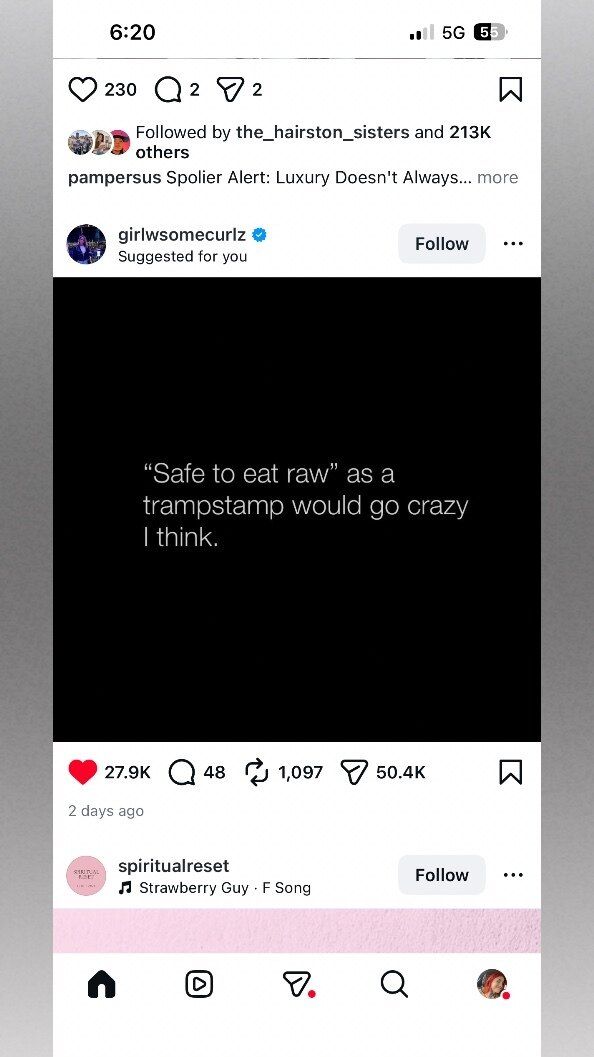Follow girlwsomecurlz

click(442, 243)
